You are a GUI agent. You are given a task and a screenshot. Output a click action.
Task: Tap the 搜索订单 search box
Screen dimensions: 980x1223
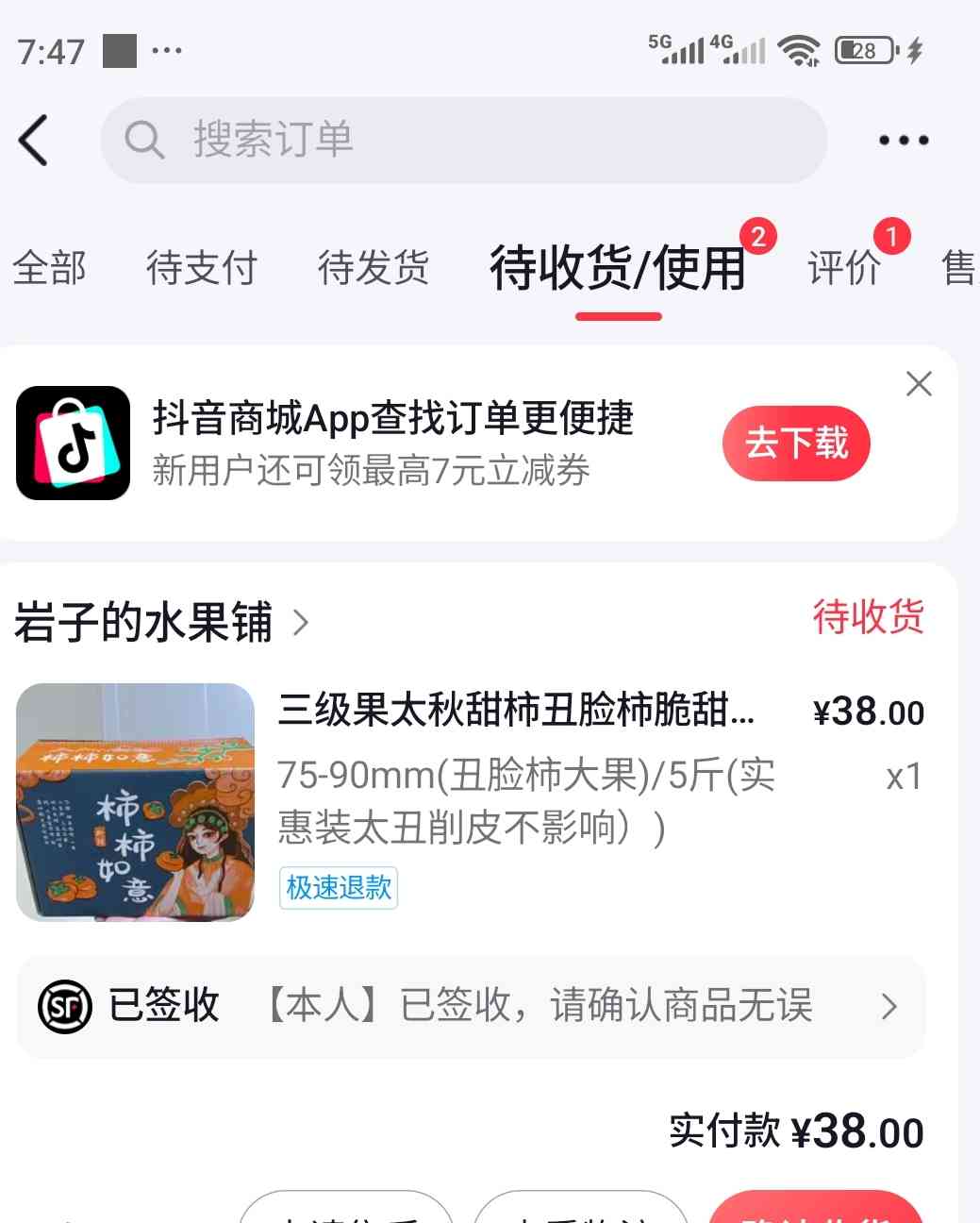tap(462, 141)
